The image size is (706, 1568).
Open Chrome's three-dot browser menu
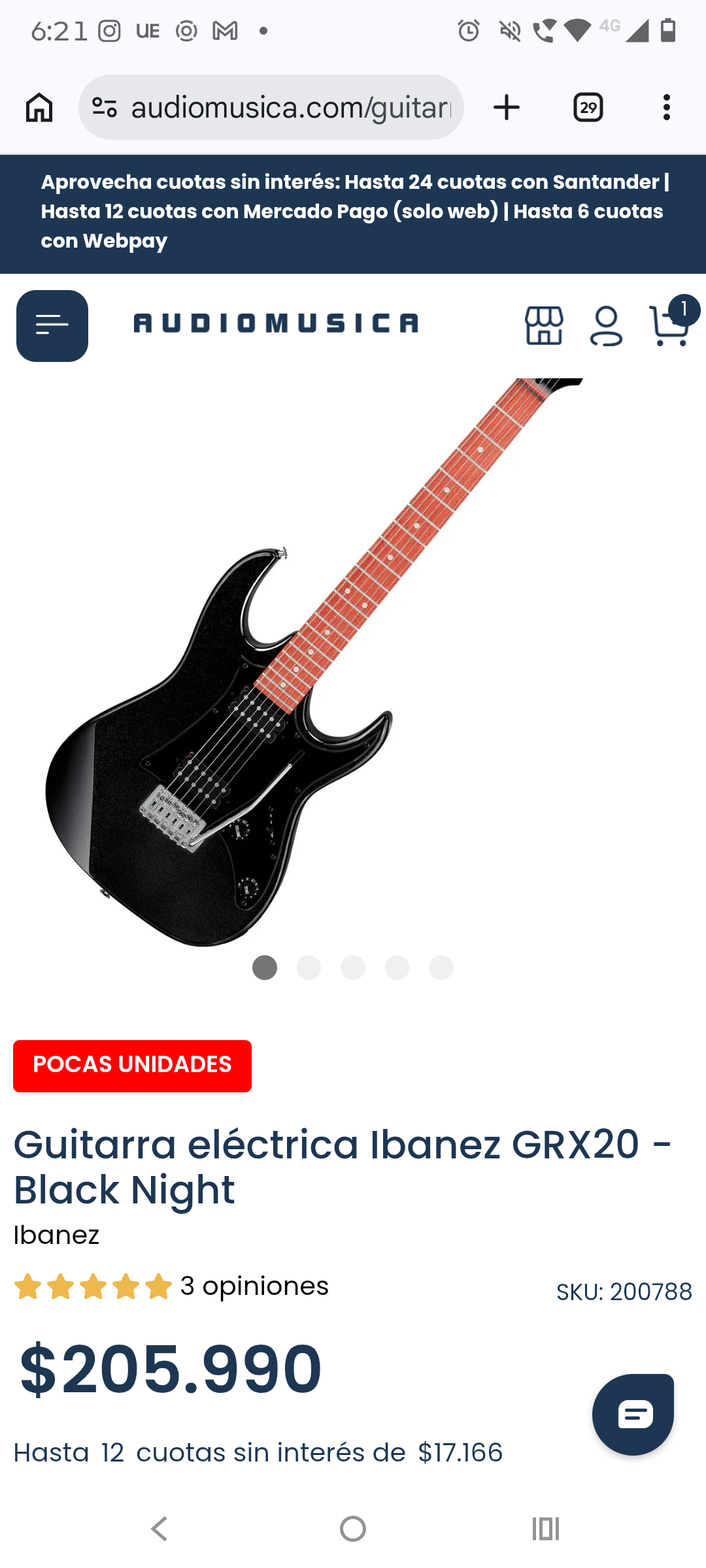(666, 107)
